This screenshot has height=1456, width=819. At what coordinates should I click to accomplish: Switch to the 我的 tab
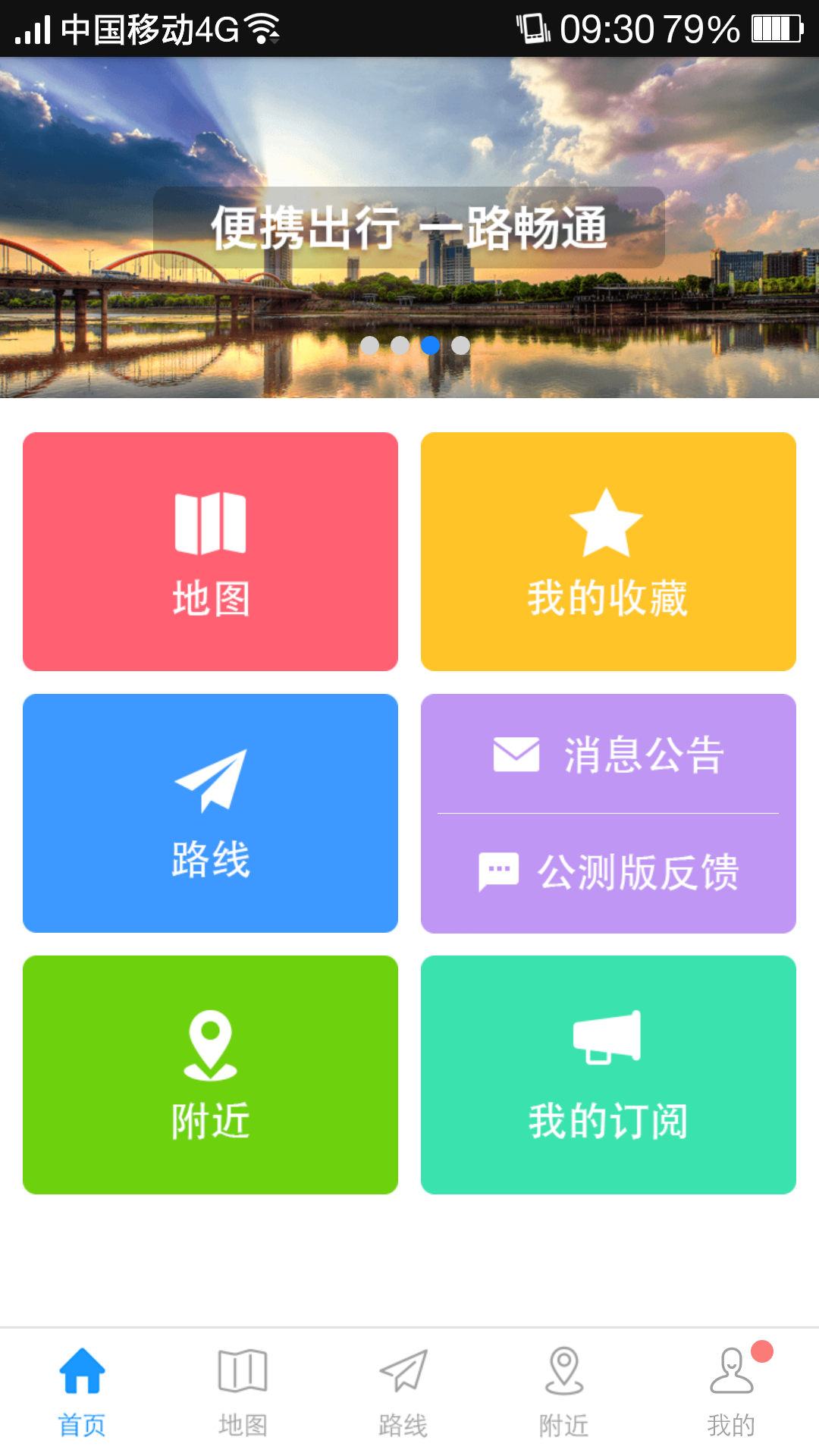(x=730, y=1399)
